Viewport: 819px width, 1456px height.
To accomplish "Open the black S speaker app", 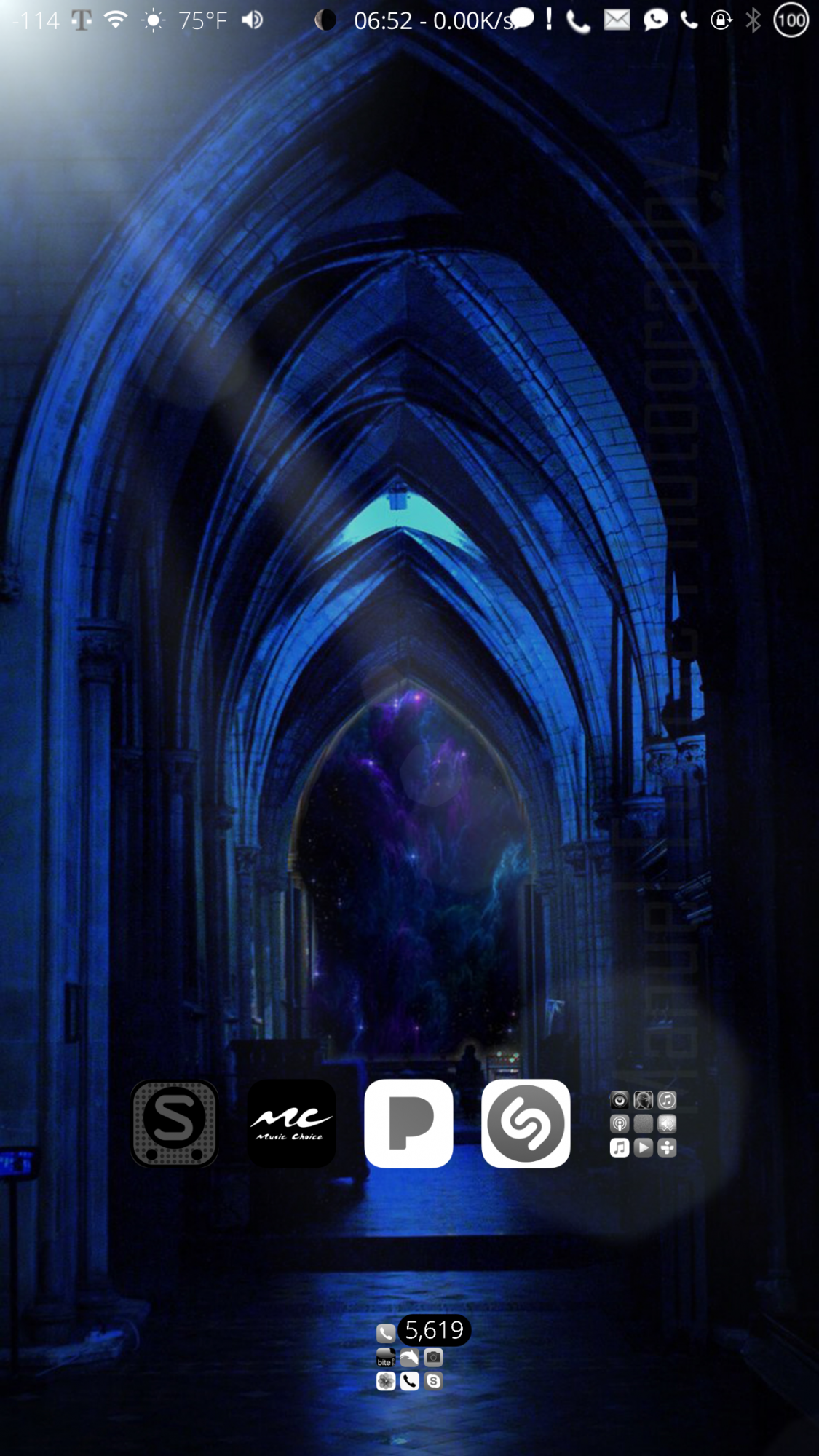I will (x=175, y=1123).
